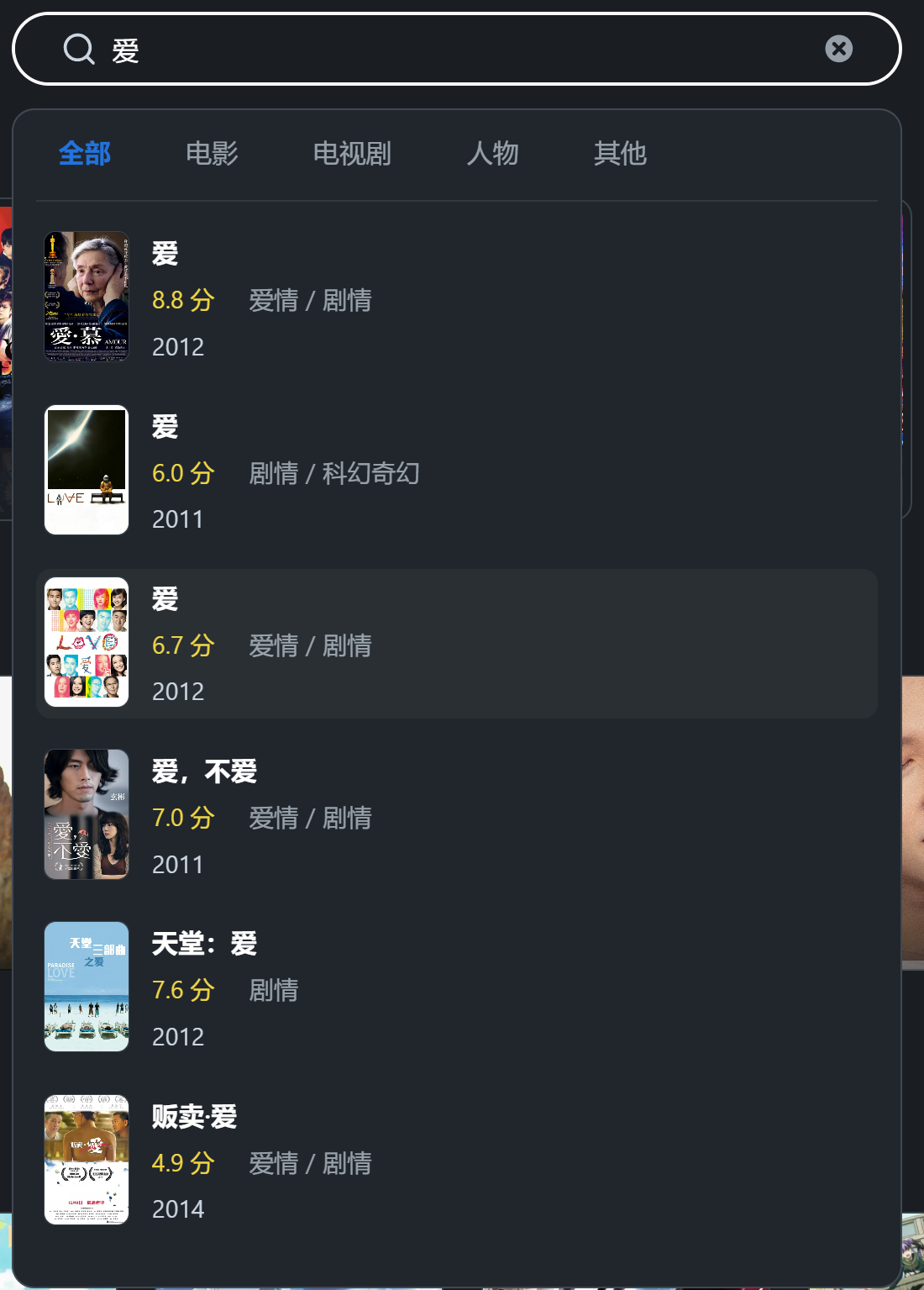
Task: Clear the search box using the X icon
Action: click(x=839, y=49)
